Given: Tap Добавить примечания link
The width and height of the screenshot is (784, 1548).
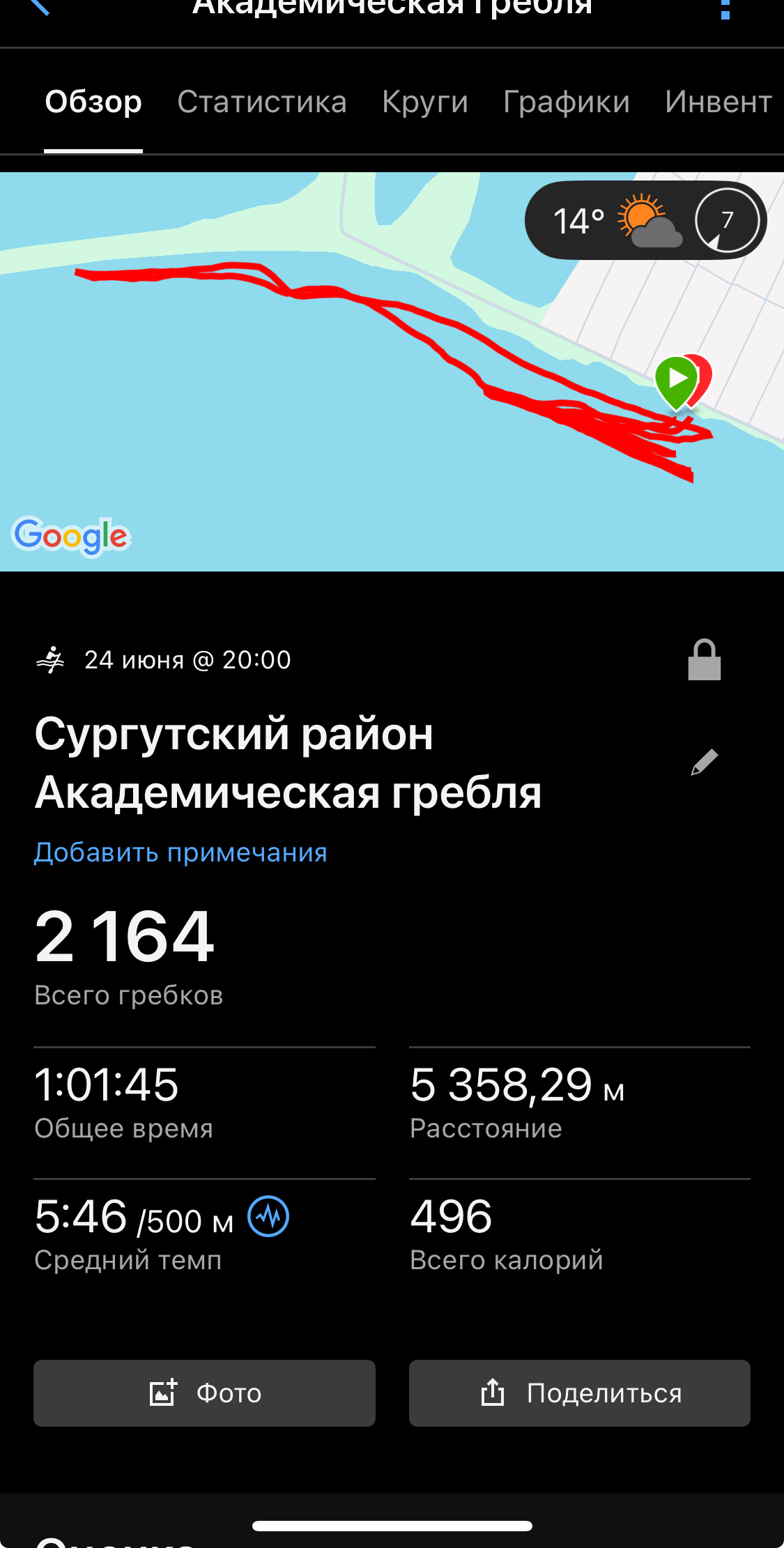Looking at the screenshot, I should [180, 852].
